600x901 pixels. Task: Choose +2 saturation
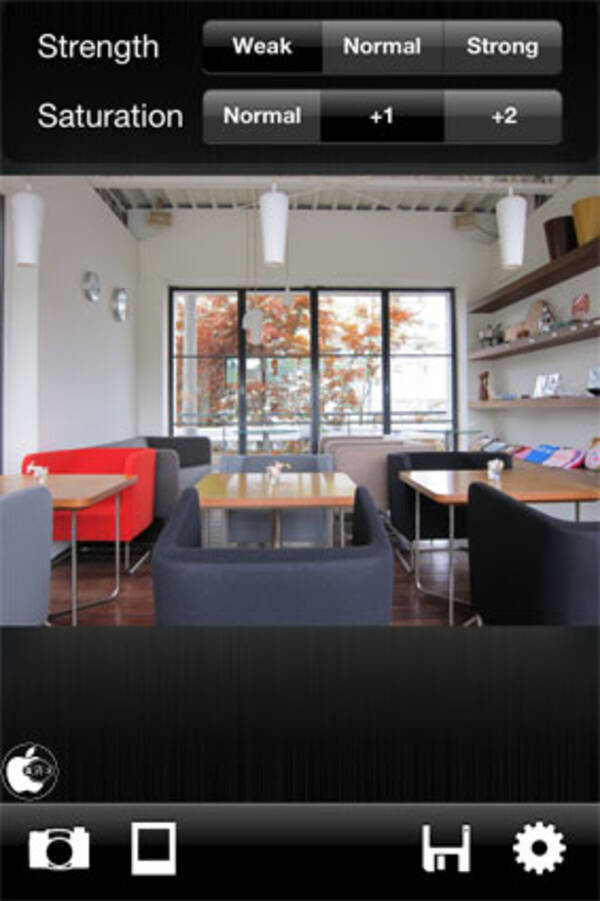tap(503, 116)
